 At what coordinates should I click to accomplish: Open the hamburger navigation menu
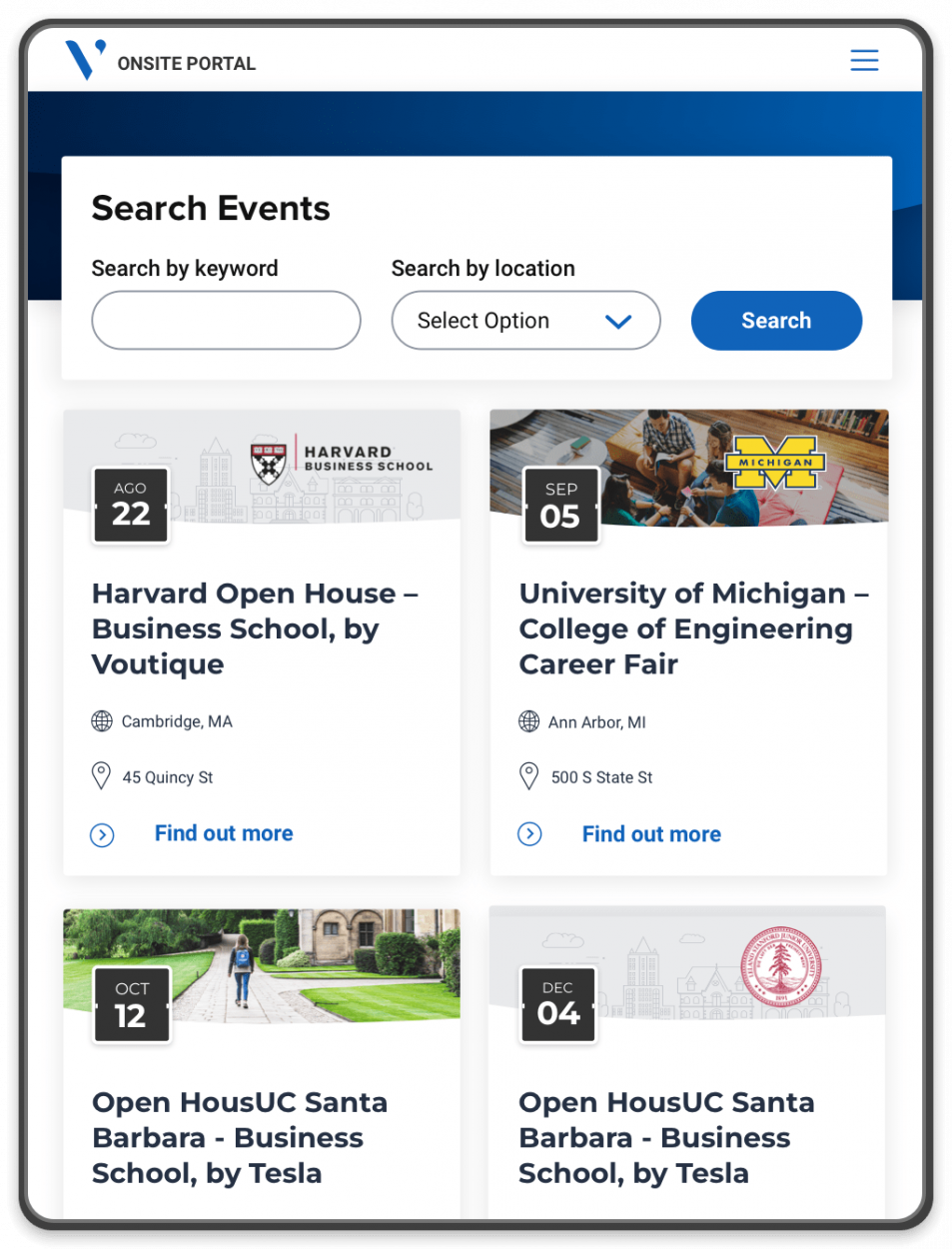tap(863, 60)
